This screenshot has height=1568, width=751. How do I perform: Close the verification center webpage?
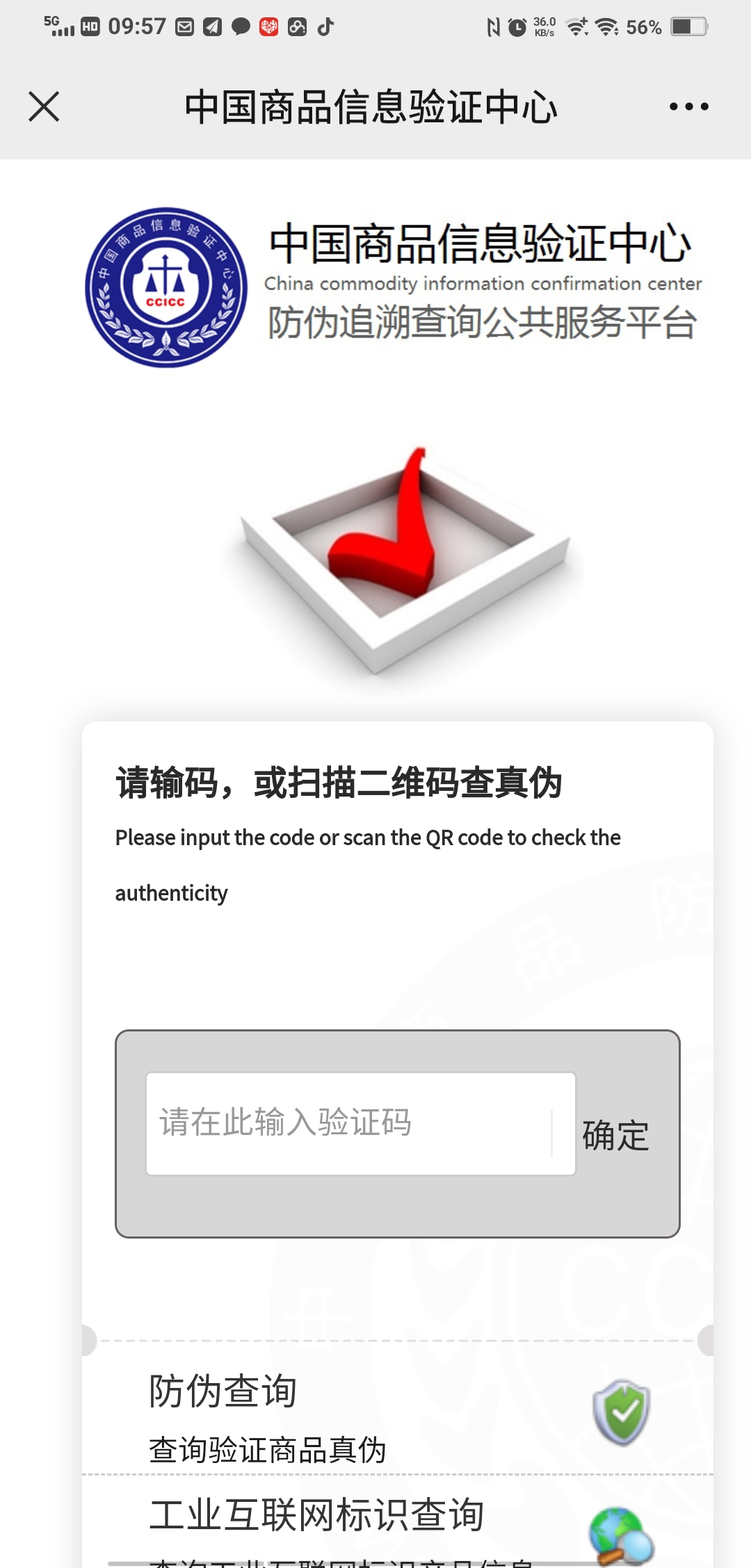[44, 107]
